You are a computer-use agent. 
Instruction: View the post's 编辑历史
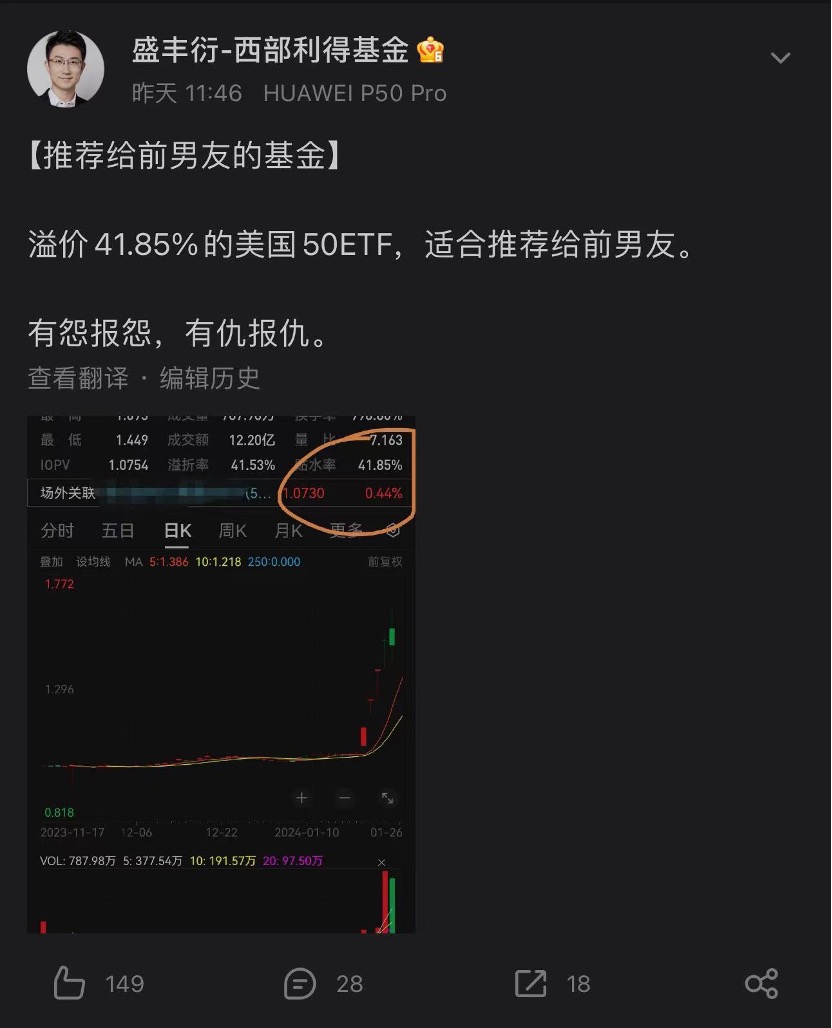(210, 378)
